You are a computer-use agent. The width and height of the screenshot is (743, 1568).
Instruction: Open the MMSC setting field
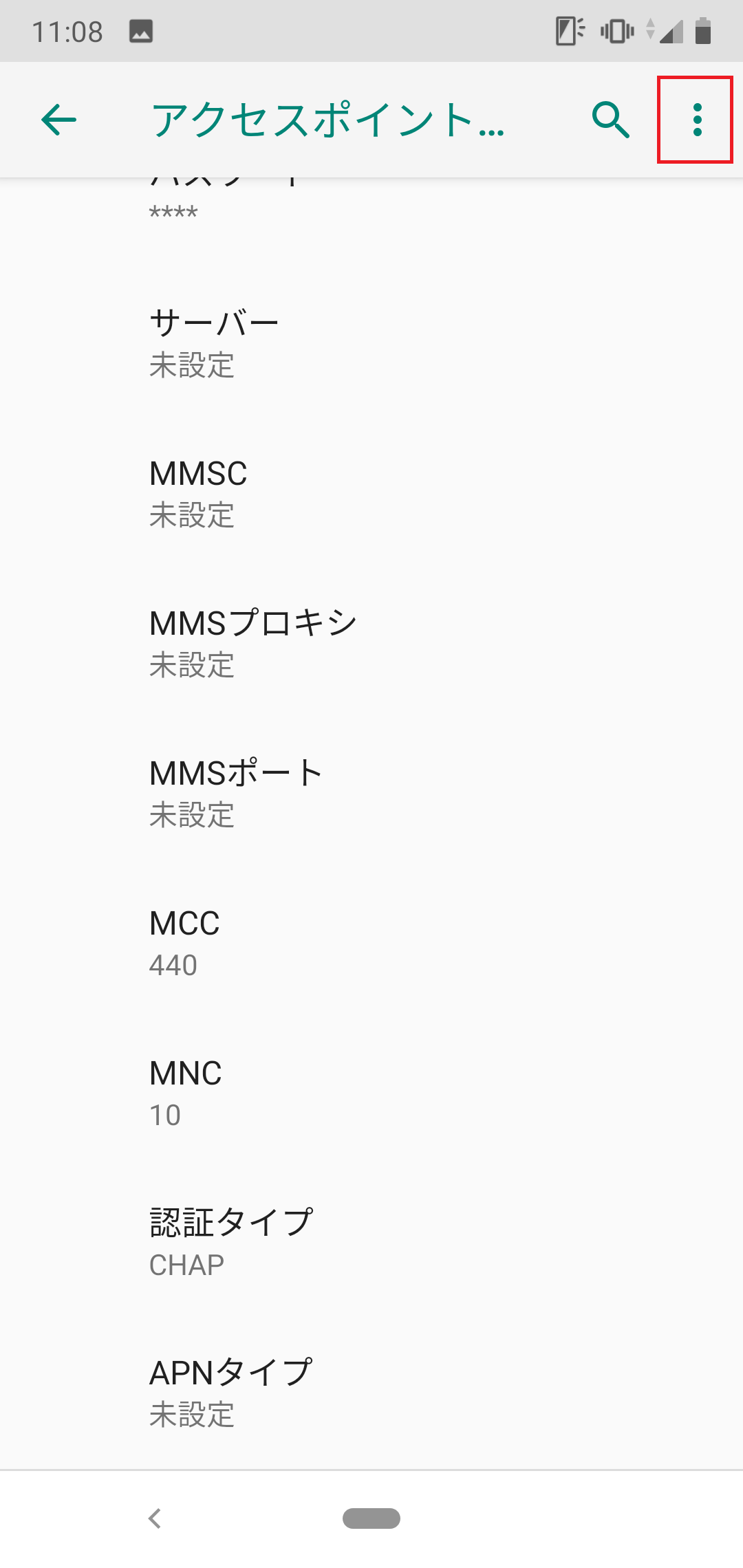371,493
